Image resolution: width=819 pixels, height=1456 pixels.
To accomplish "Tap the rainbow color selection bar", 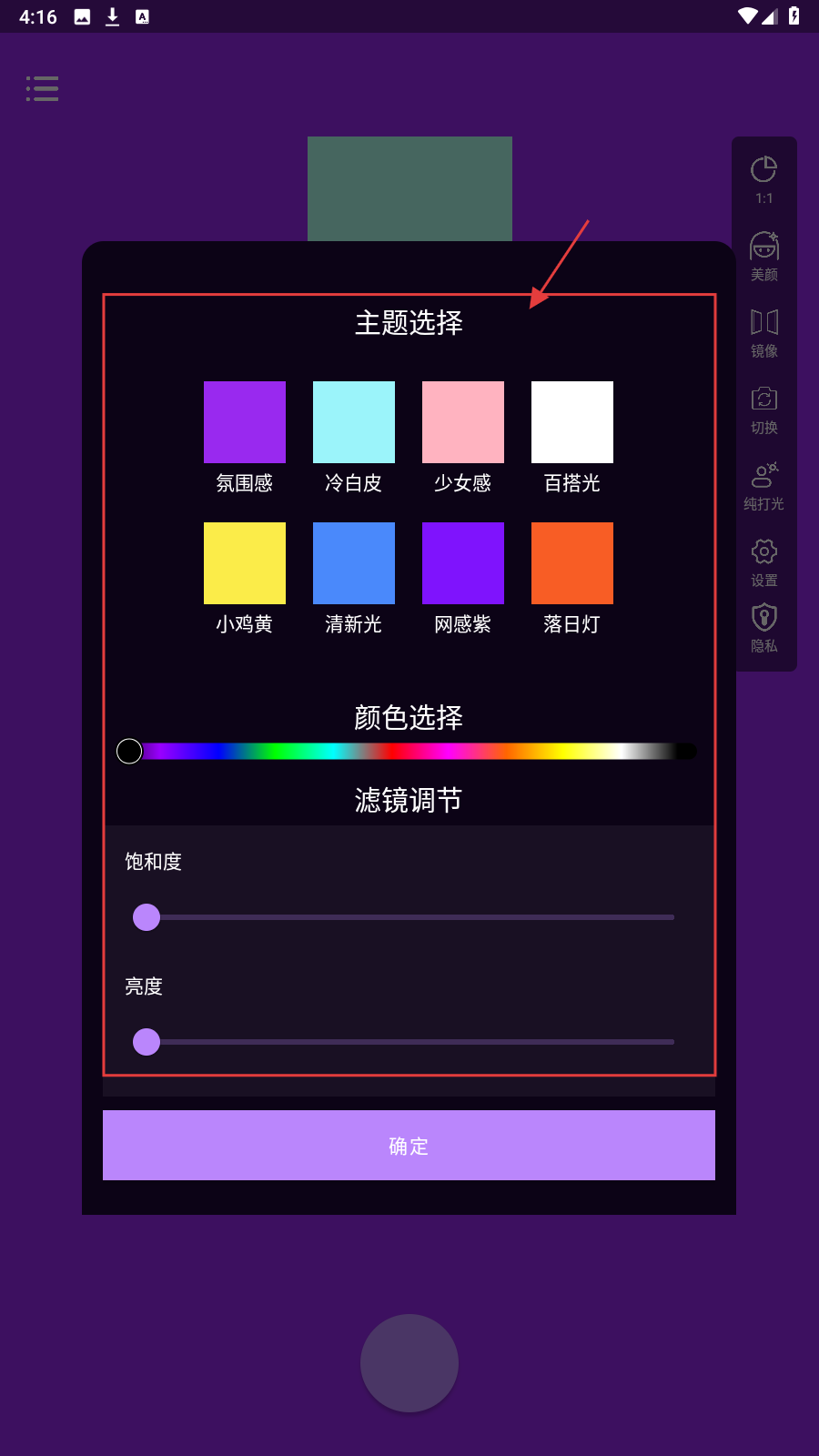I will (x=409, y=751).
